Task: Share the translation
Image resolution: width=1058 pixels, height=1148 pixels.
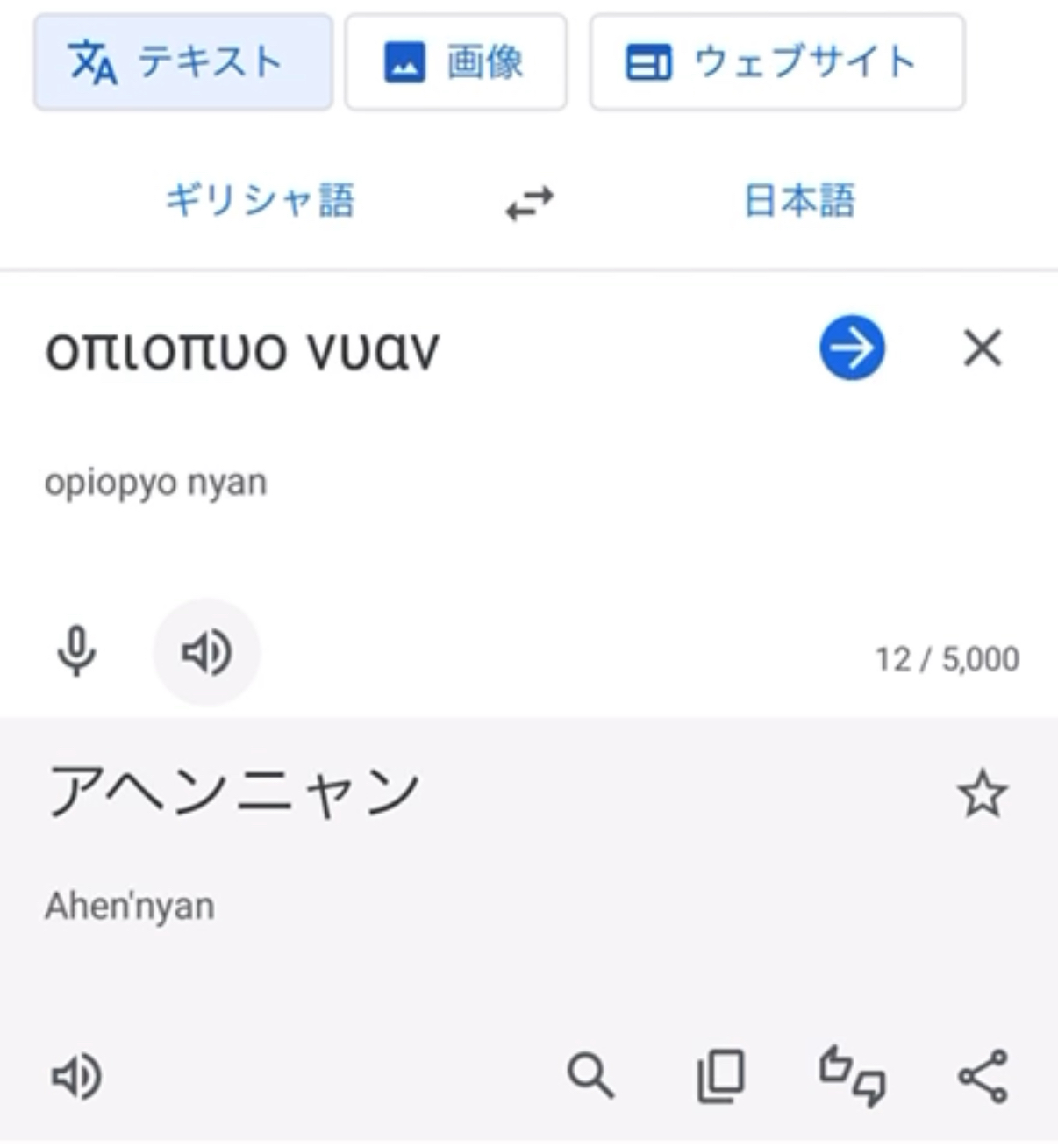Action: (983, 1076)
